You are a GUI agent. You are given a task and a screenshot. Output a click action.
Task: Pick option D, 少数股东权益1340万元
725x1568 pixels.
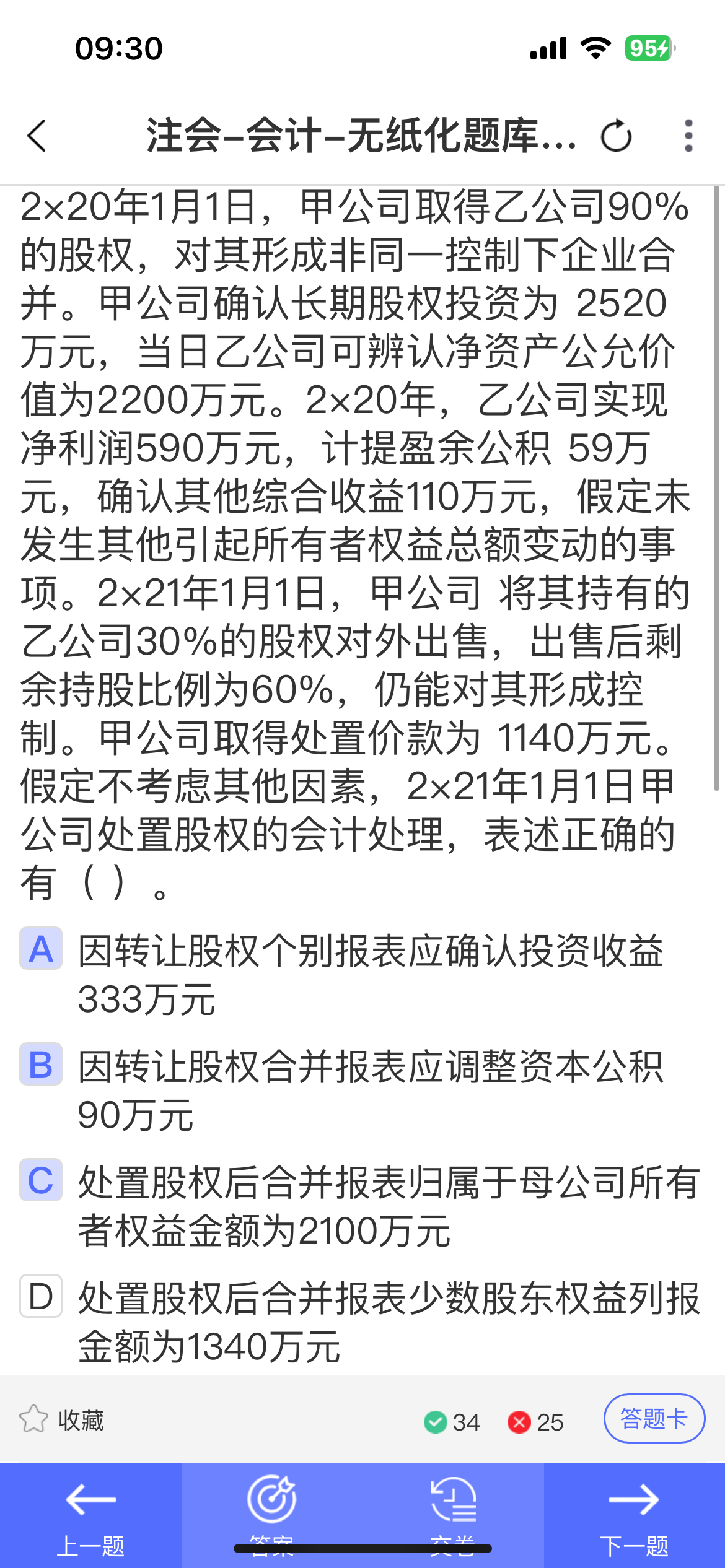[x=41, y=1296]
